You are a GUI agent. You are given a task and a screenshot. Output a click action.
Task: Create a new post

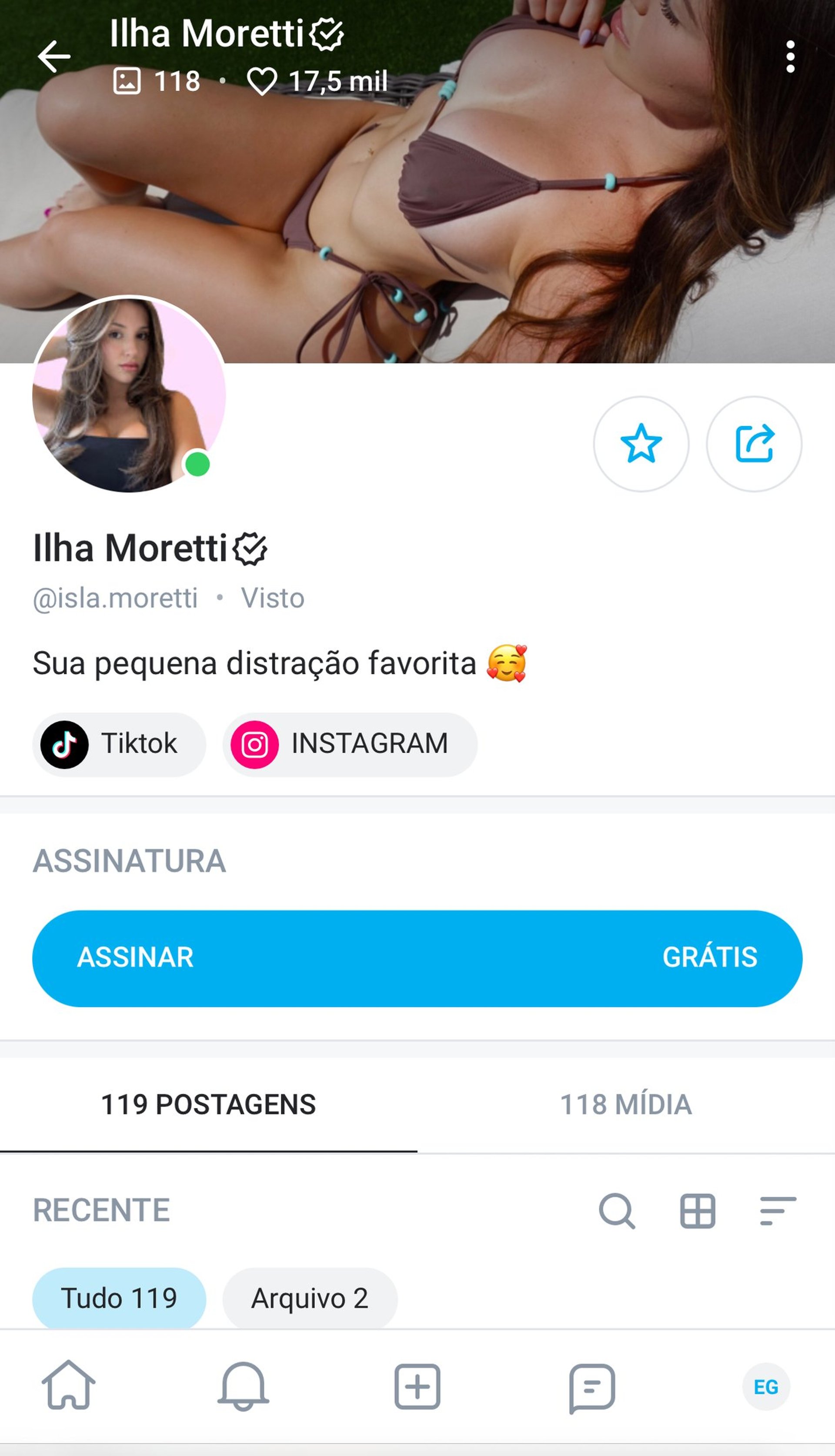(x=417, y=1386)
